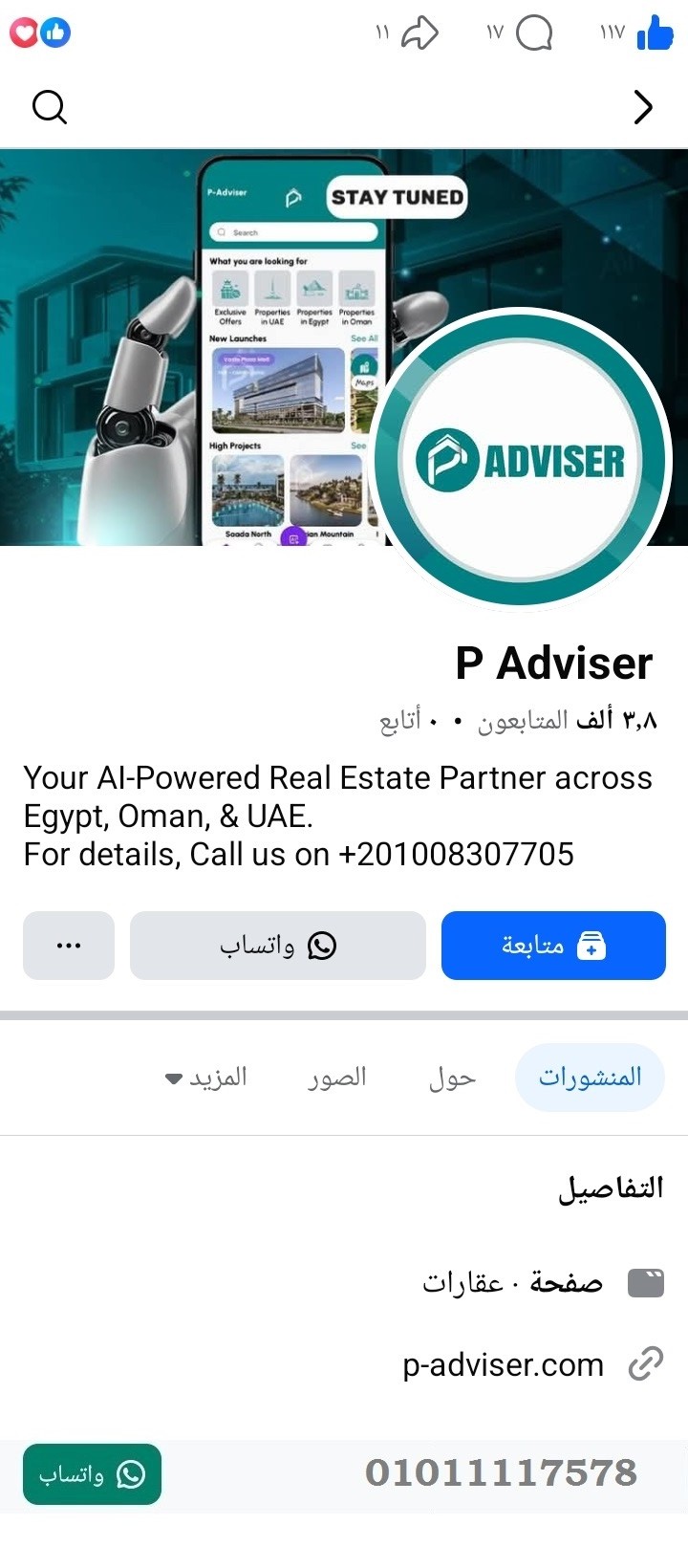This screenshot has width=688, height=1568.
Task: Toggle following via the متابعة button
Action: point(553,946)
